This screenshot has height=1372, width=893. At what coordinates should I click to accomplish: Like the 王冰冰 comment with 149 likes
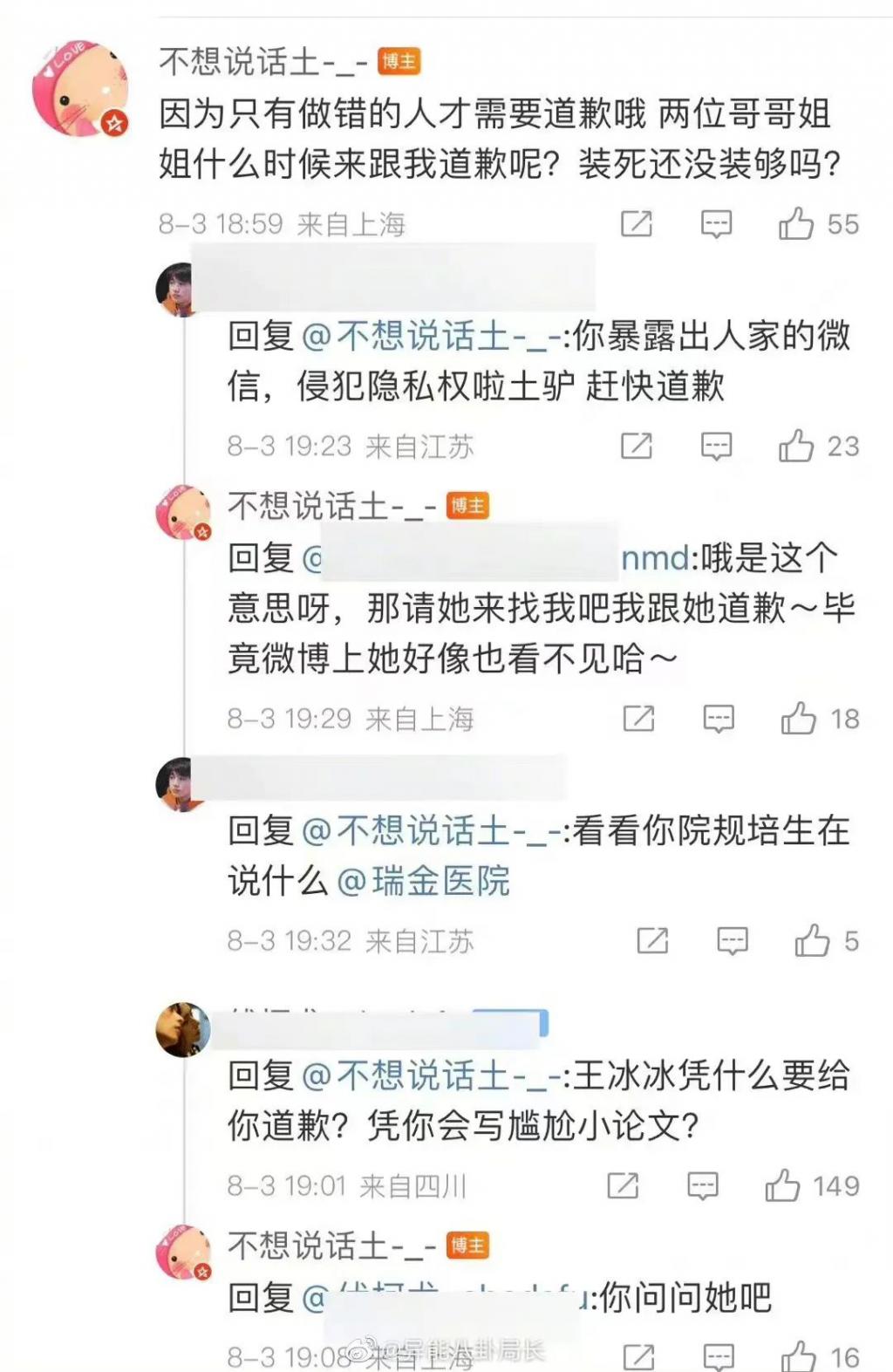click(782, 1185)
